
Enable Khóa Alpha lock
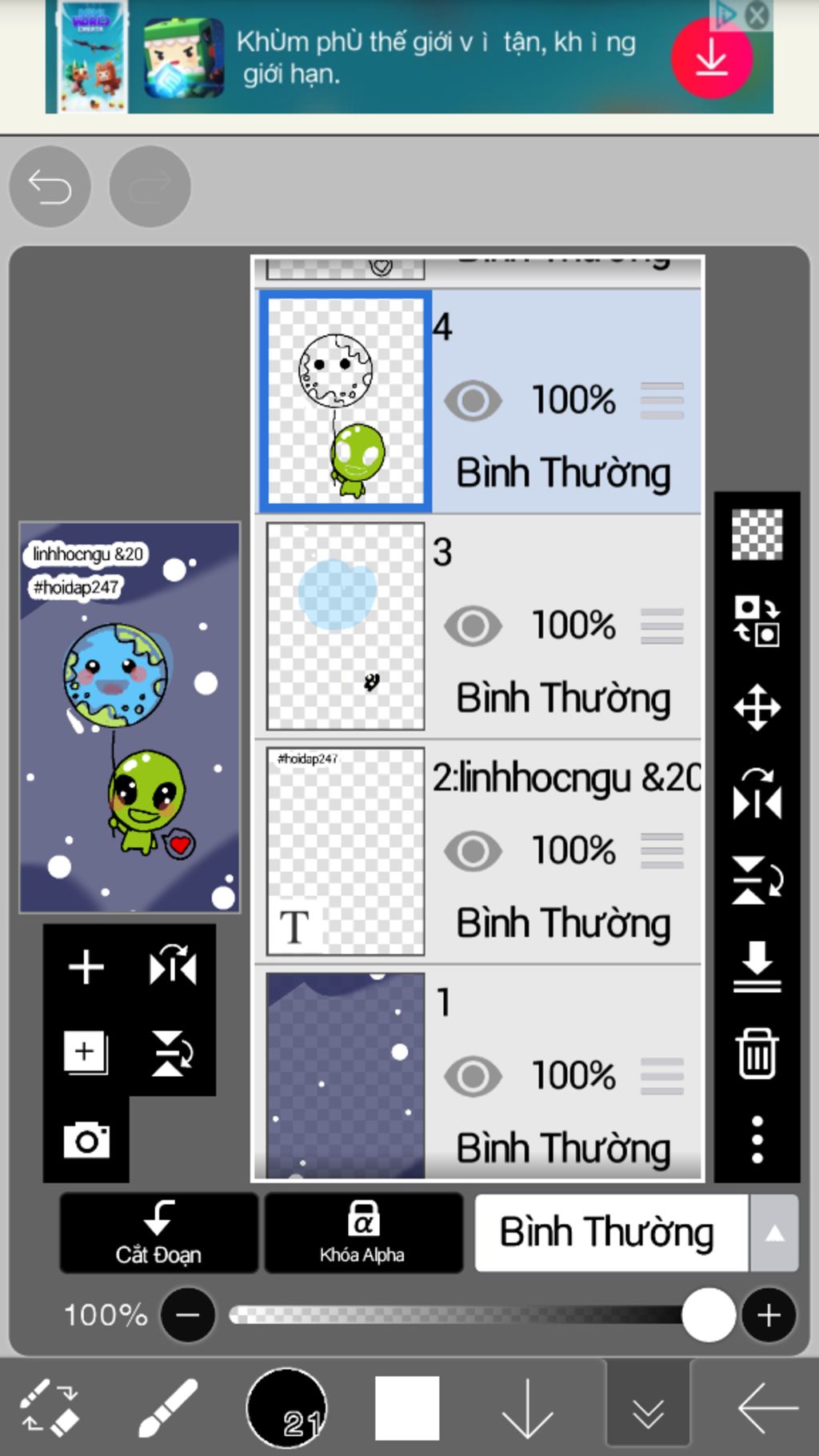tap(363, 1233)
